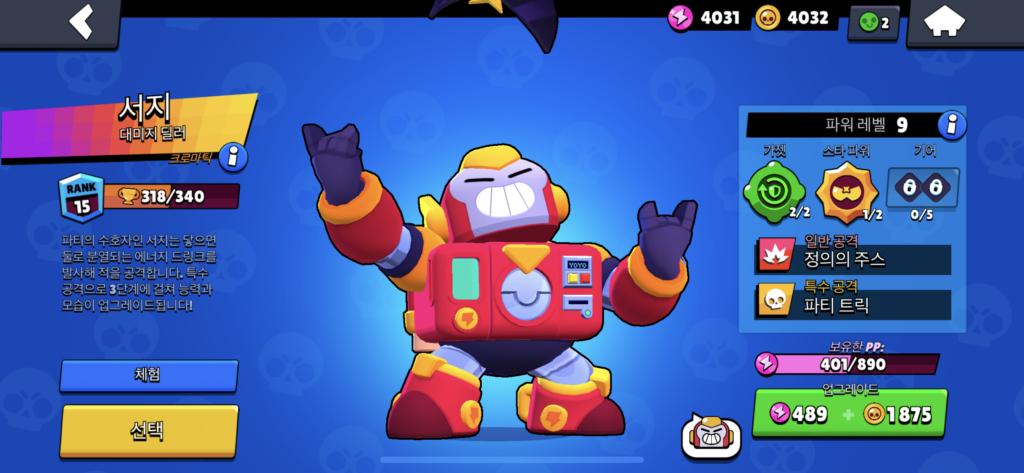Upgrade brawler for 489 PP and 1875 coins

click(849, 413)
